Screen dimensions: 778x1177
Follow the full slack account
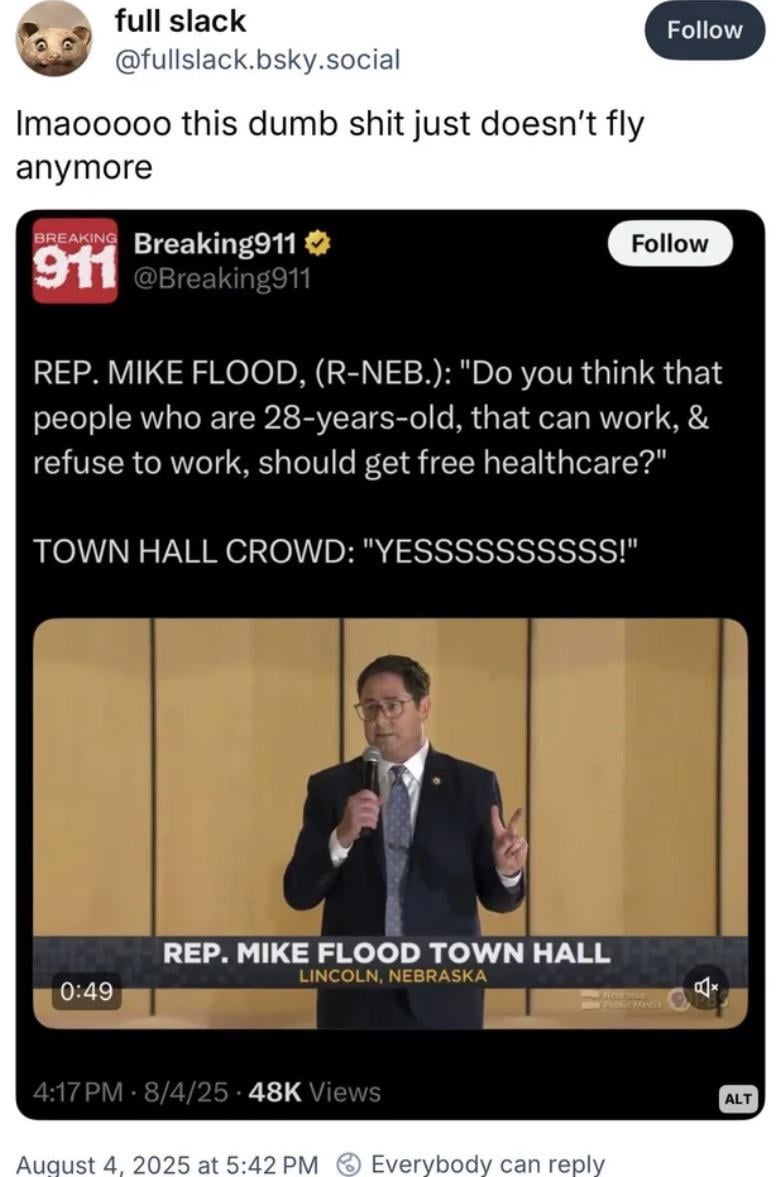(x=704, y=30)
